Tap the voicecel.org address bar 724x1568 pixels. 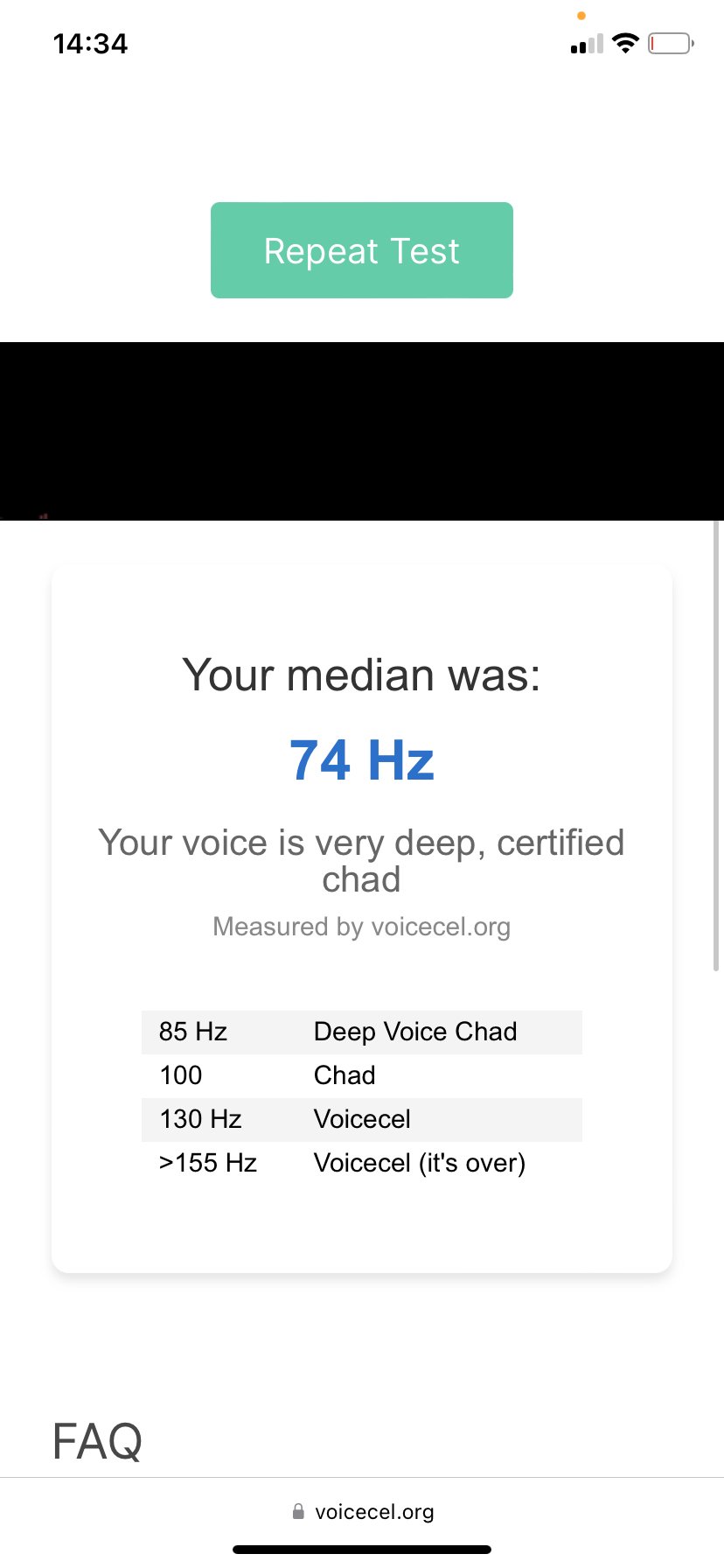click(362, 1511)
